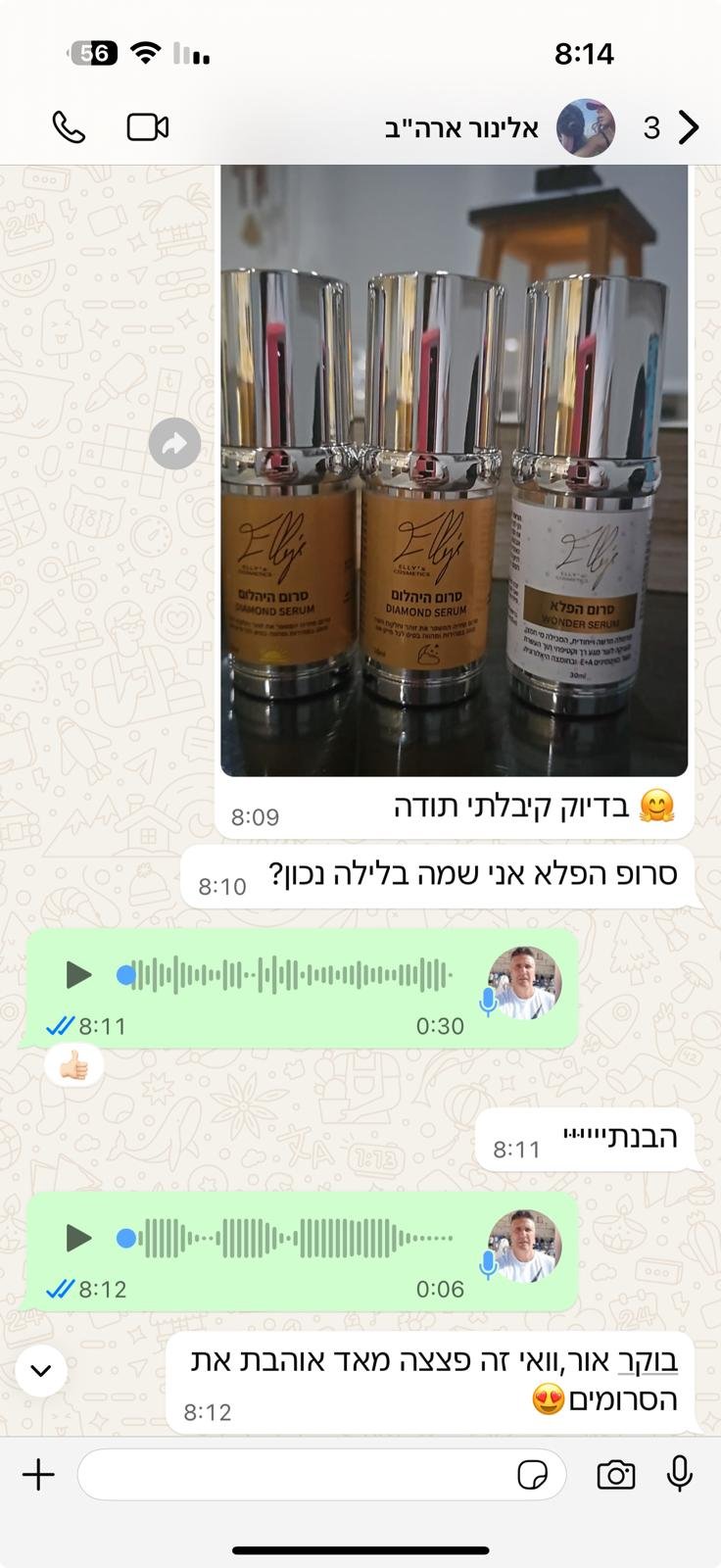Play the 0:30 voice message

click(78, 975)
